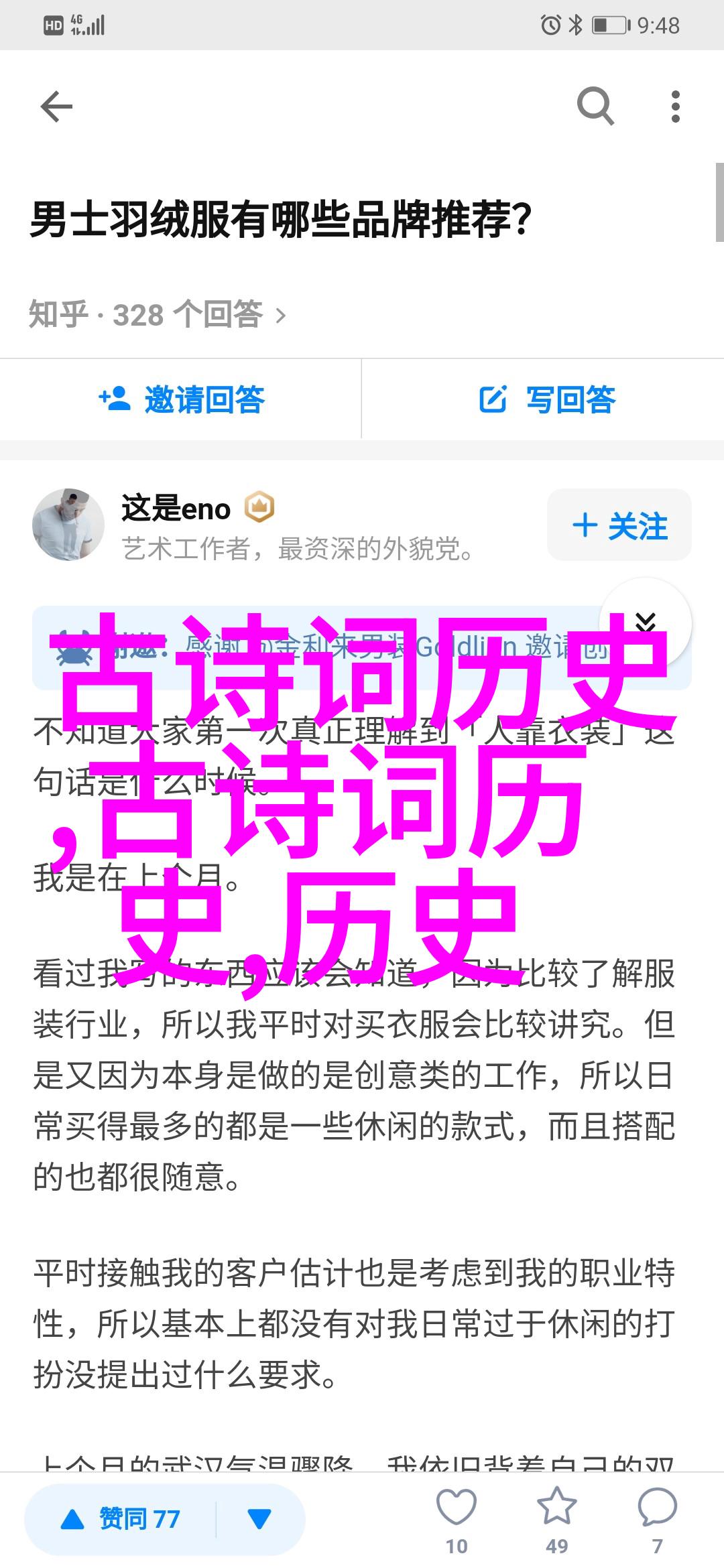The height and width of the screenshot is (1568, 724).
Task: Open the three-dot overflow menu
Action: pos(675,107)
